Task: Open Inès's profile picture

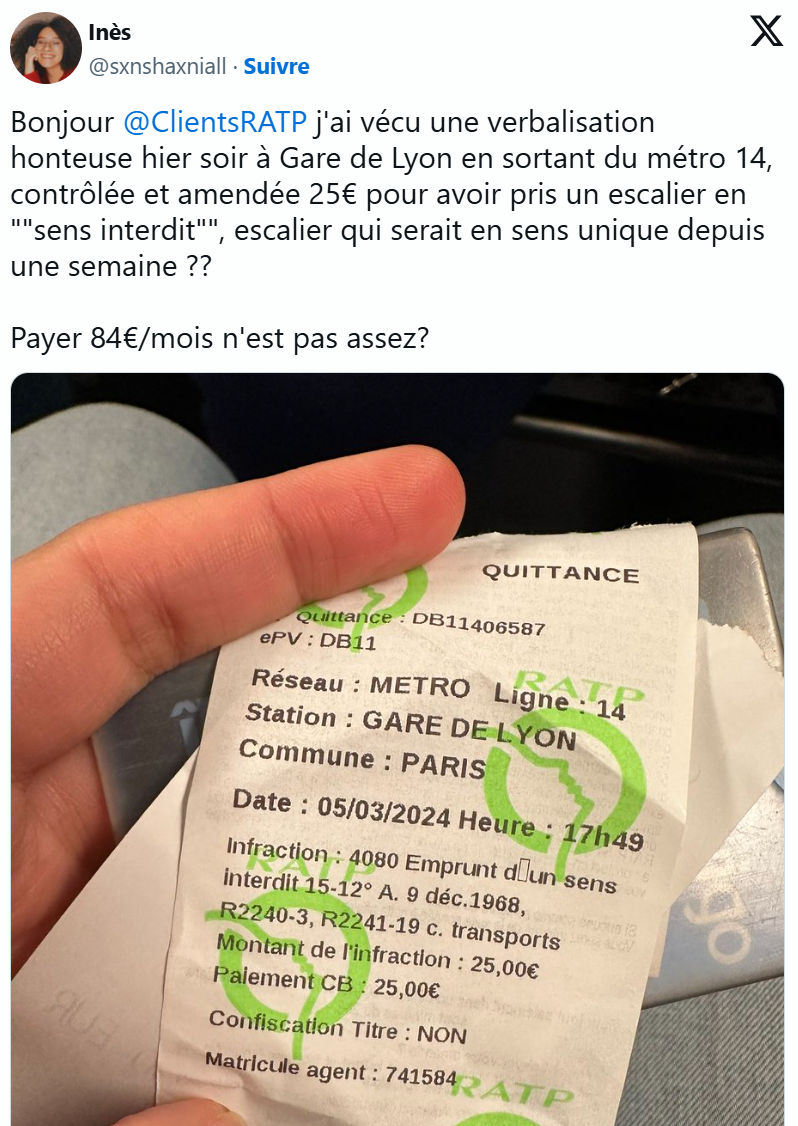Action: [x=45, y=48]
